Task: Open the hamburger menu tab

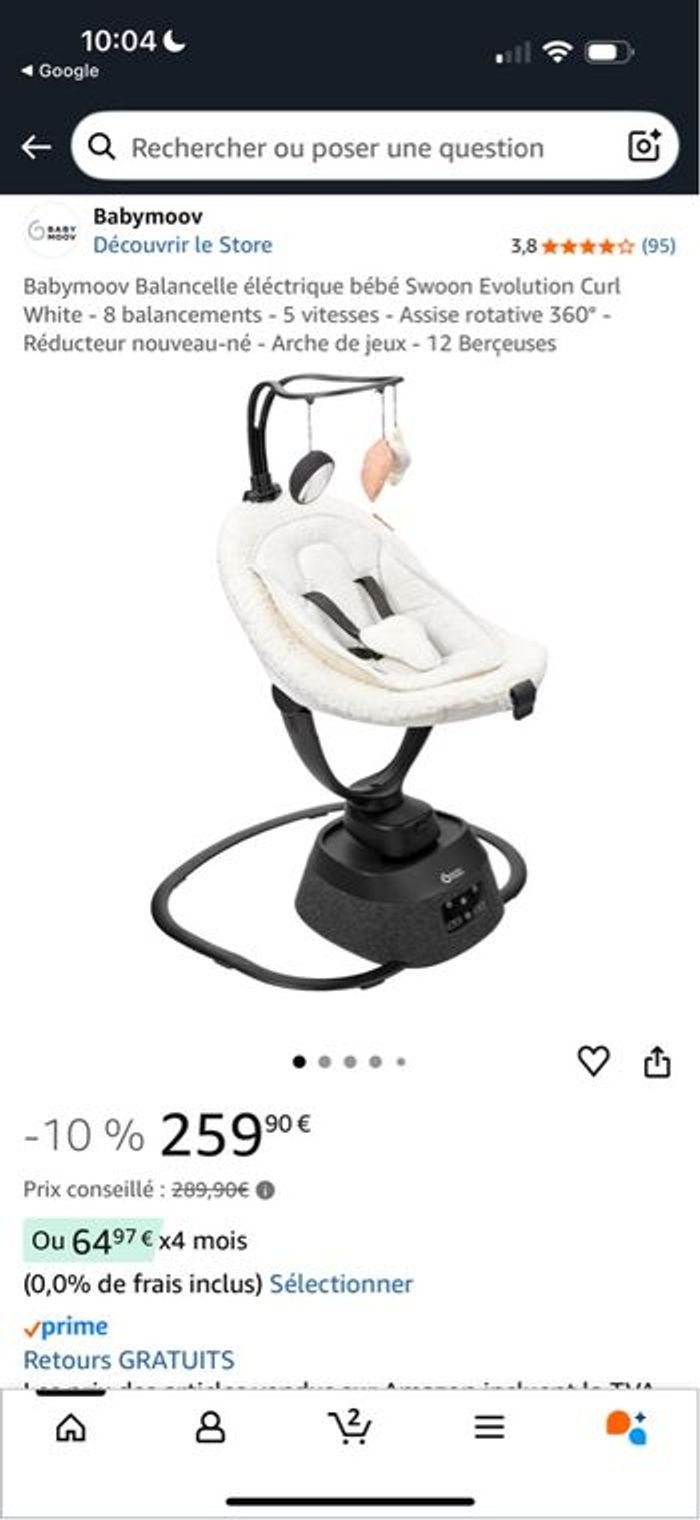Action: pos(489,1427)
